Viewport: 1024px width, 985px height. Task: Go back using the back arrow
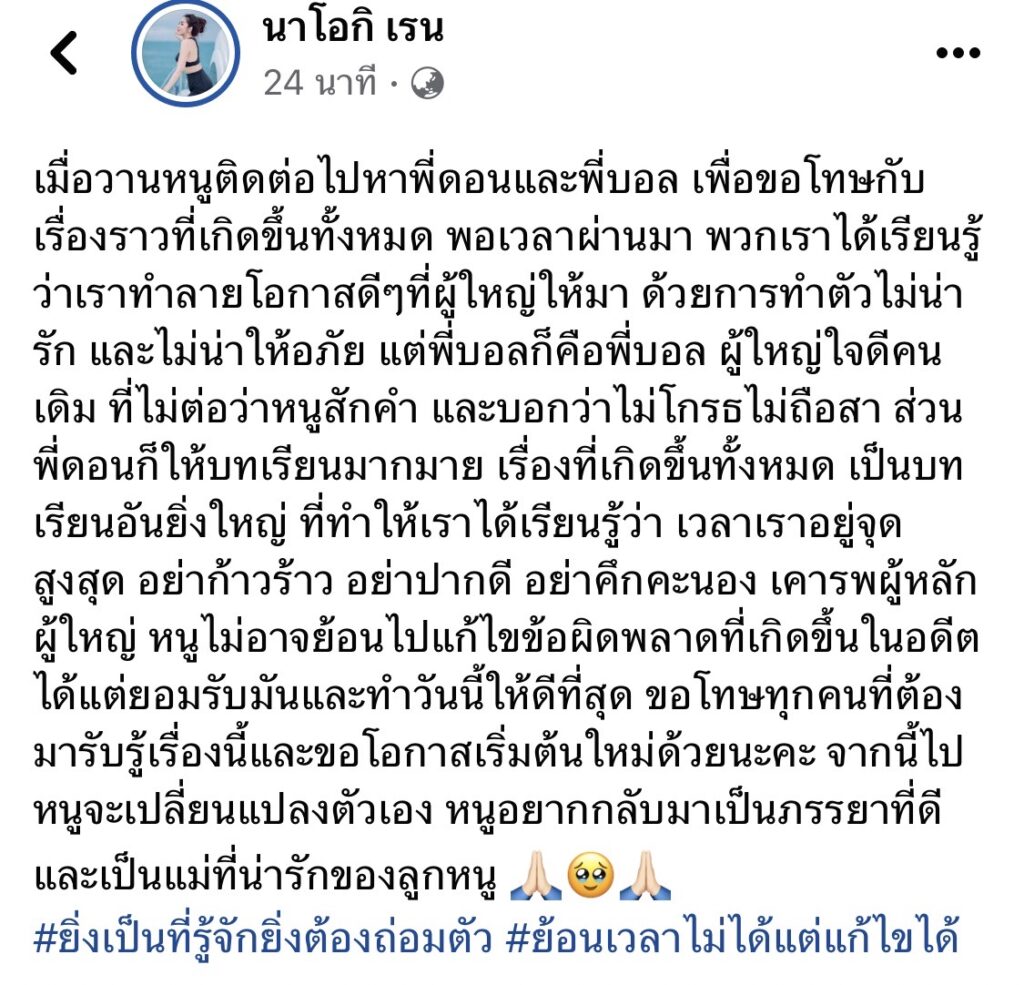coord(65,52)
